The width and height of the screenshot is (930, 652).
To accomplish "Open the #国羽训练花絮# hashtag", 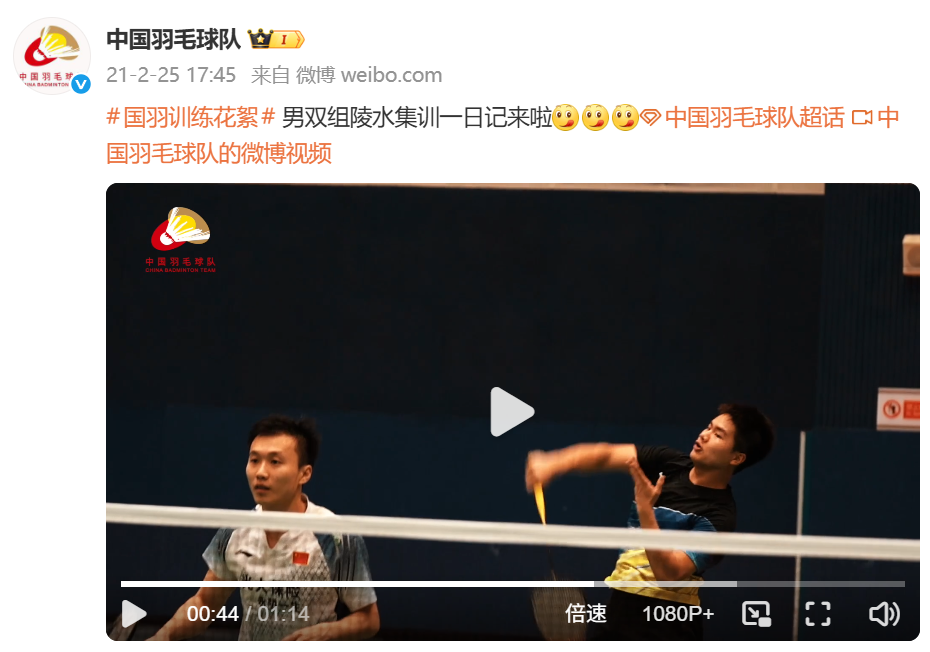I will [x=190, y=117].
